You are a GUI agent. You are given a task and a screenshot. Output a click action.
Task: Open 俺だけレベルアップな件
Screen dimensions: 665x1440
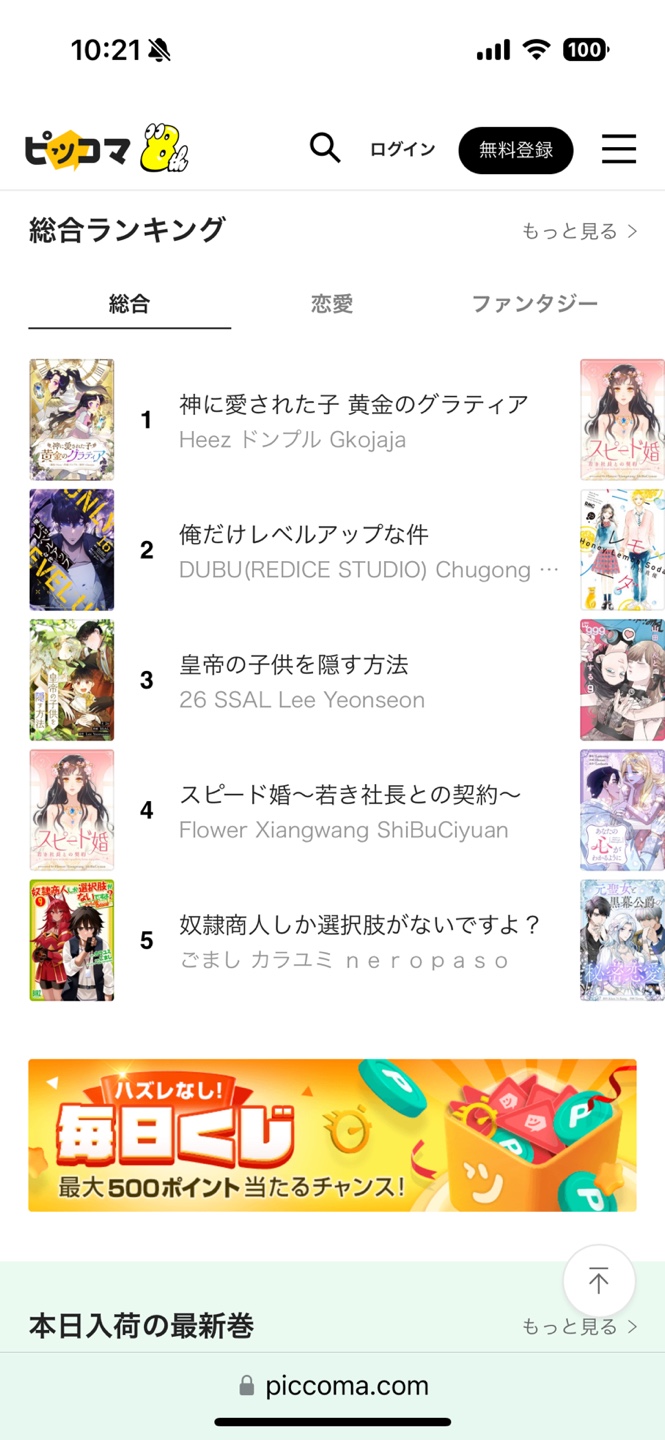point(304,535)
